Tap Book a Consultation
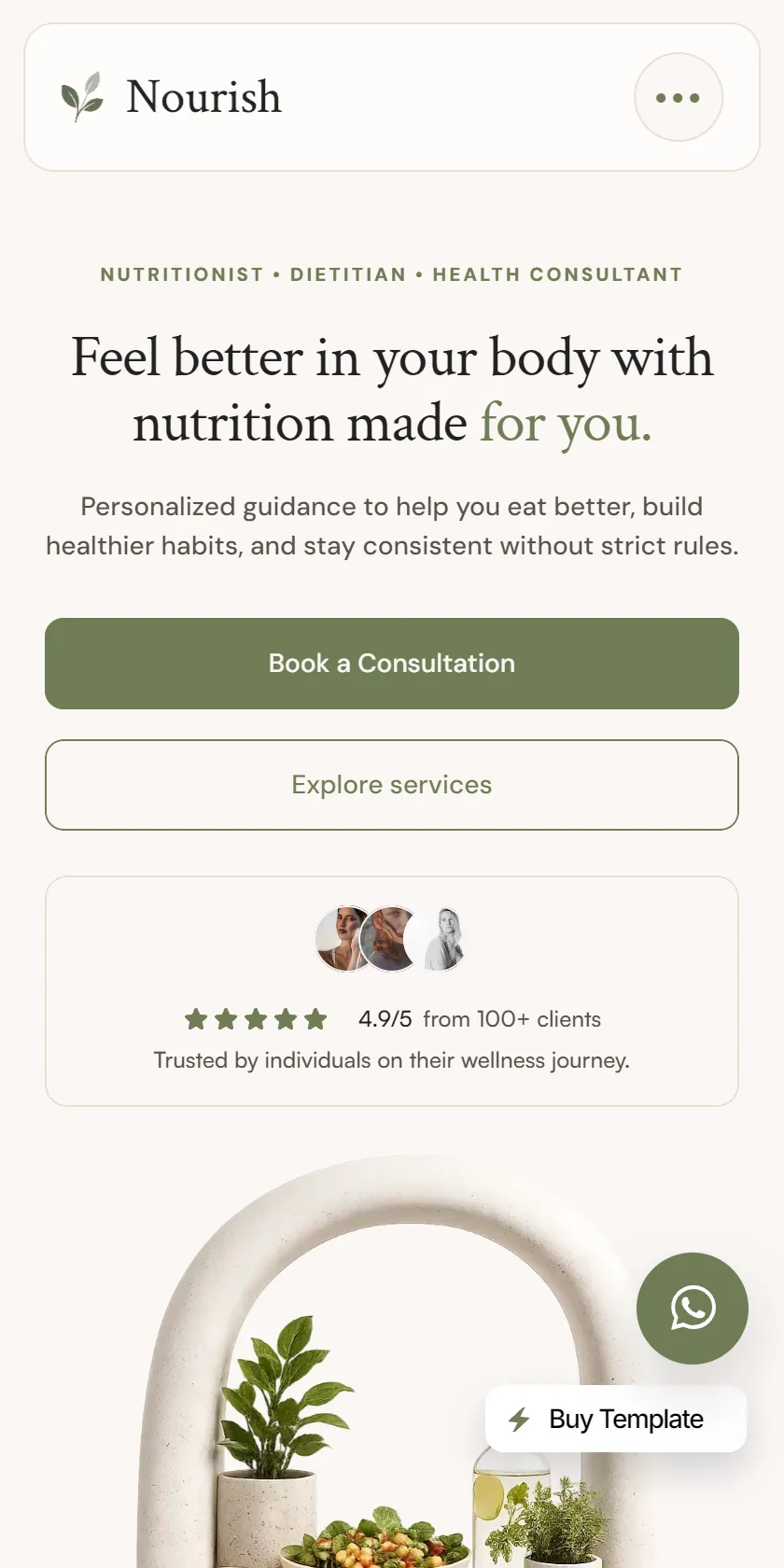 pos(392,664)
